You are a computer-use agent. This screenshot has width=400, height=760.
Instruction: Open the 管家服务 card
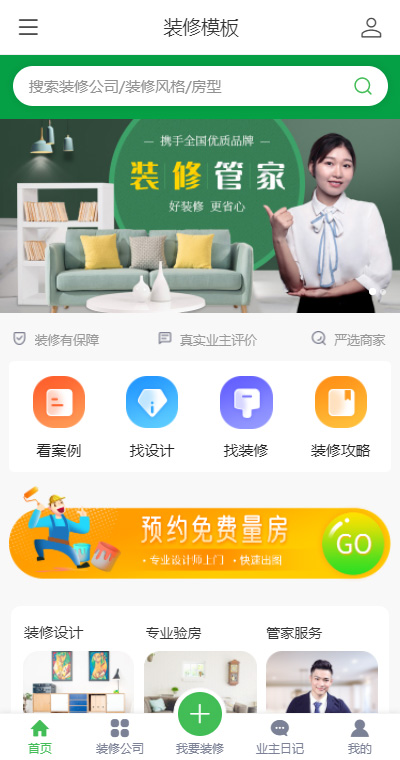[x=322, y=669]
